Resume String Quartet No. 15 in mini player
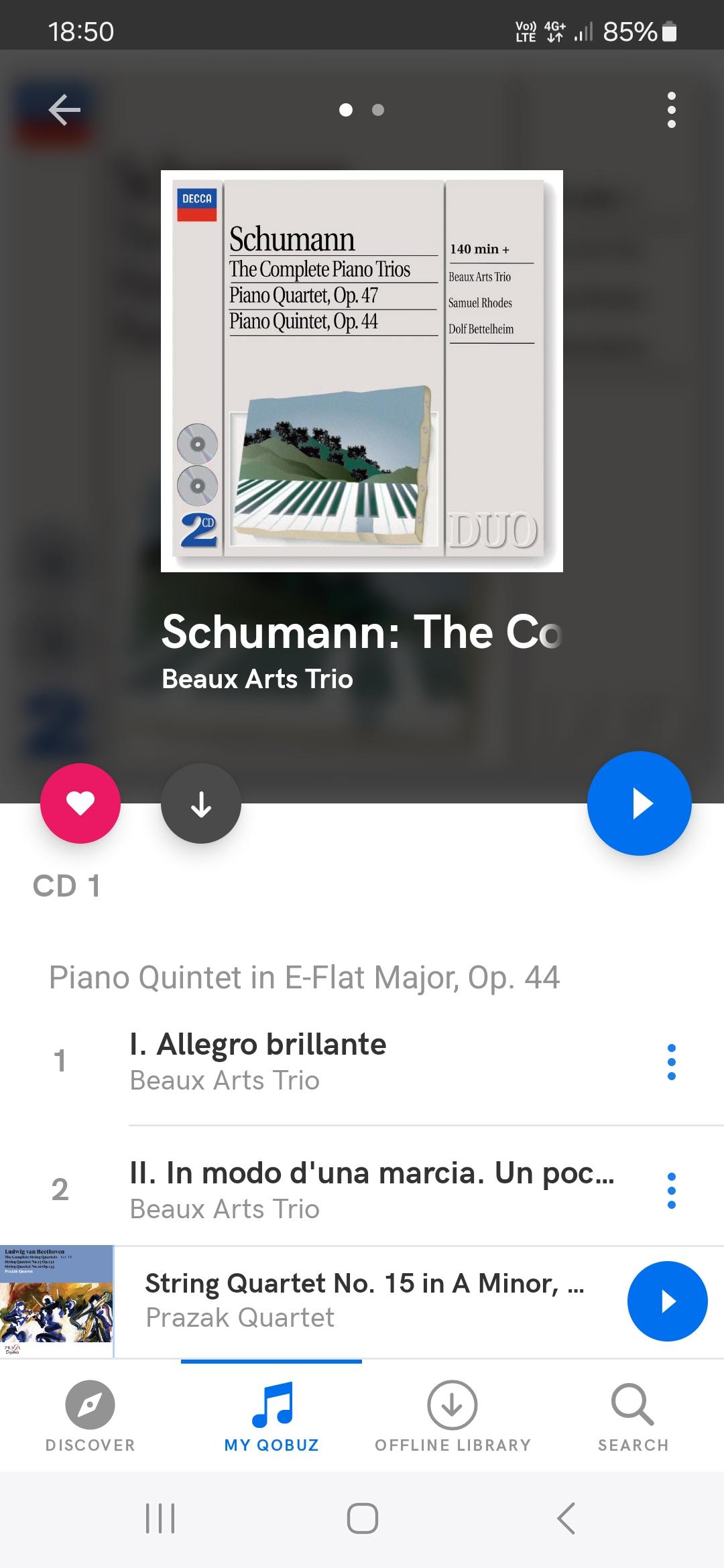Image resolution: width=724 pixels, height=1568 pixels. pos(668,1301)
